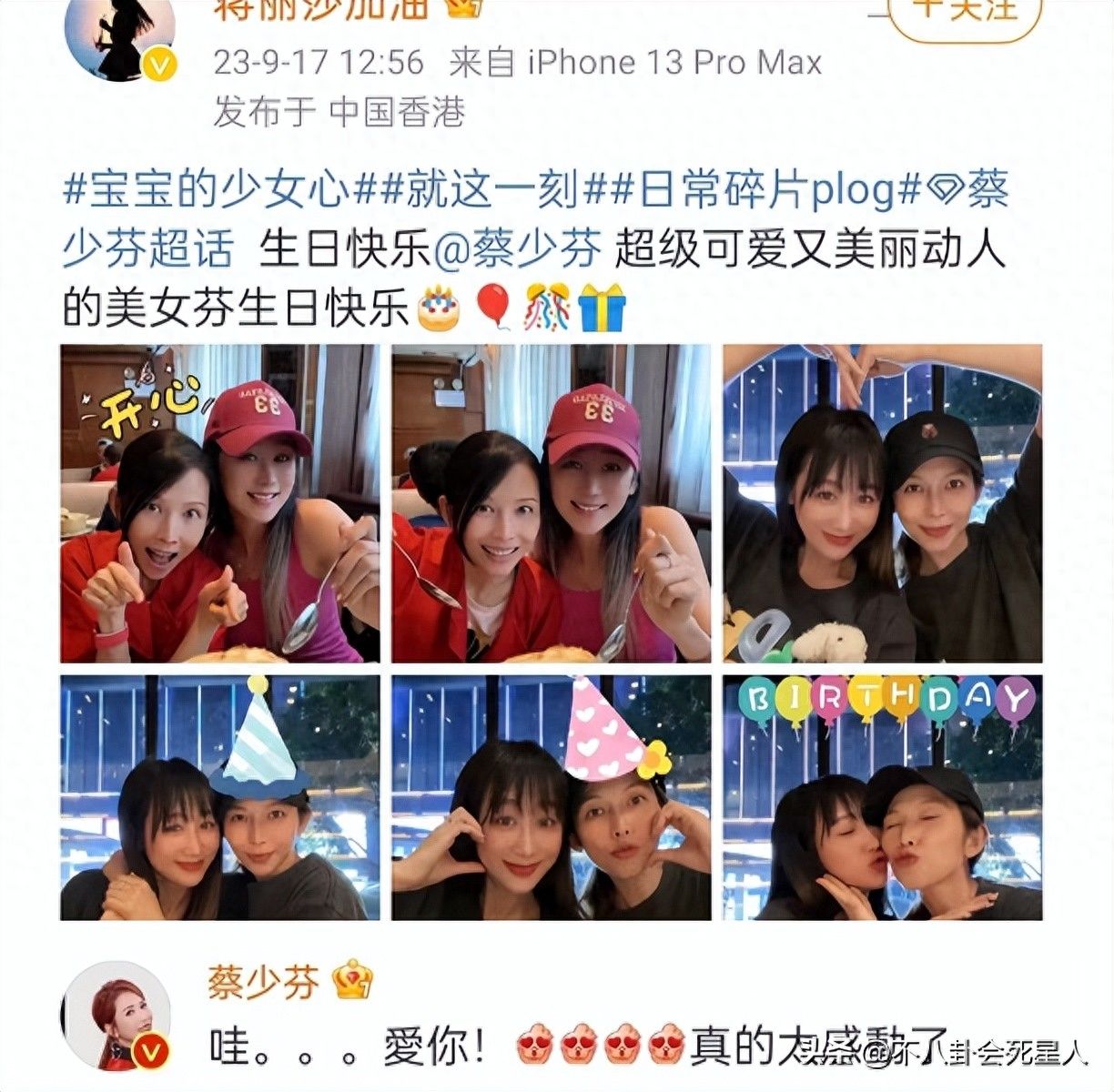
Task: Open the photo with heart-shaped arms overhead
Action: tap(882, 503)
